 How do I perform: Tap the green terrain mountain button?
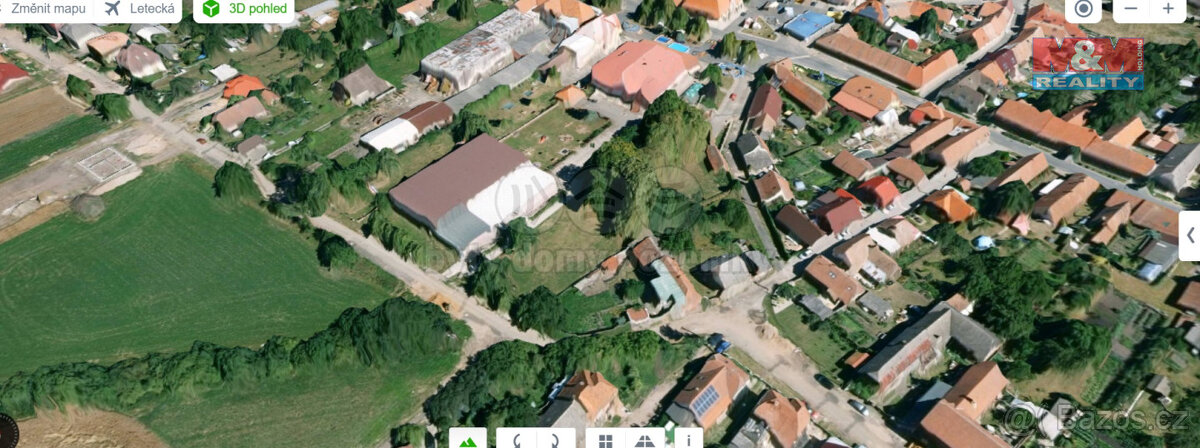(x=468, y=439)
